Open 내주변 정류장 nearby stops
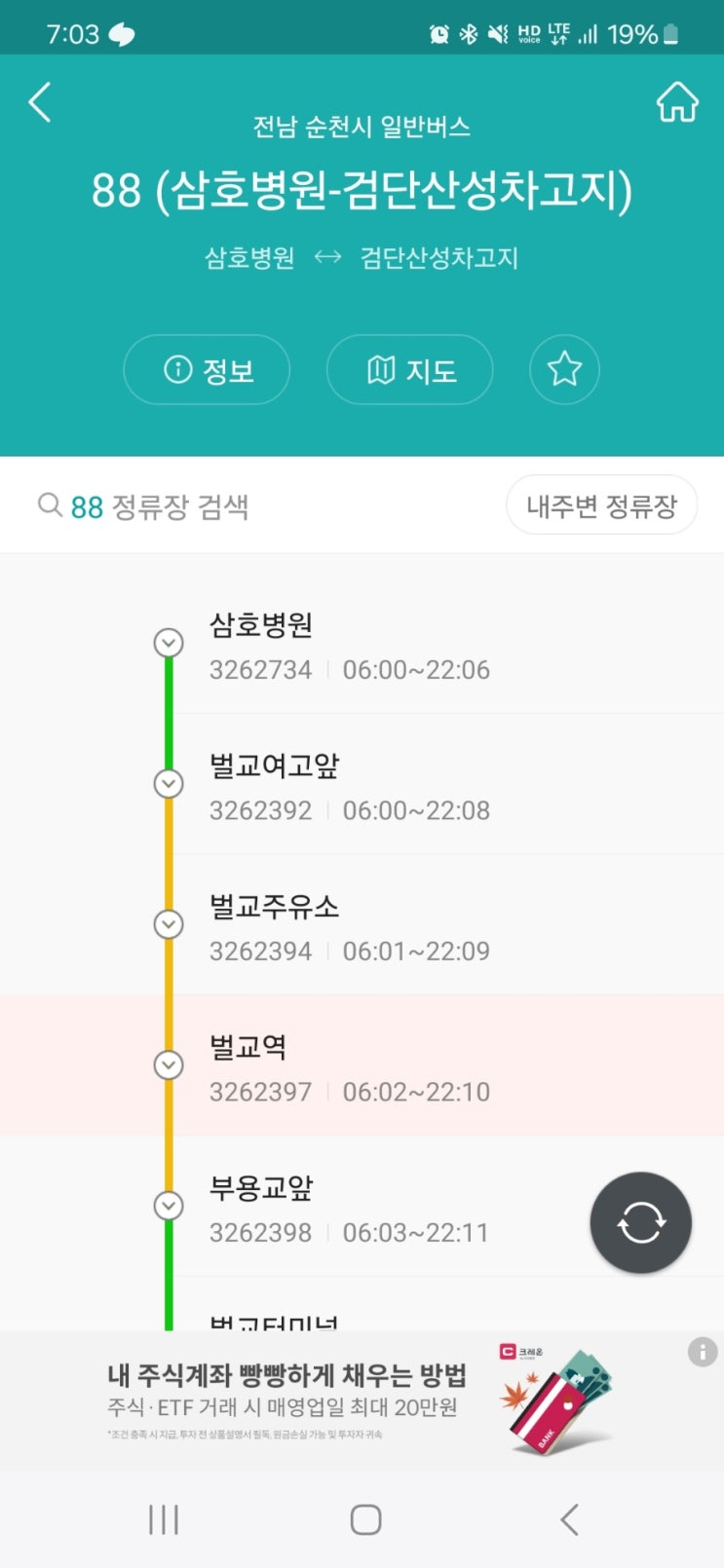 pos(601,506)
